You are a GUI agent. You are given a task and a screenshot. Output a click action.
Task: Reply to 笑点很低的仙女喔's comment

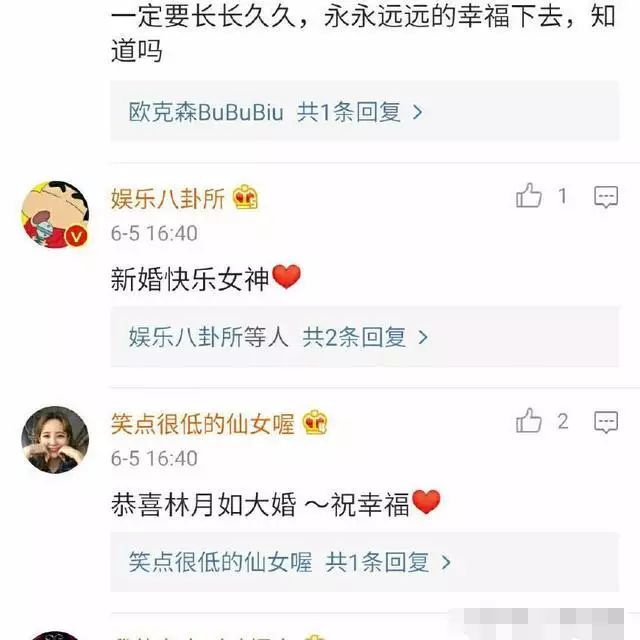[x=606, y=422]
